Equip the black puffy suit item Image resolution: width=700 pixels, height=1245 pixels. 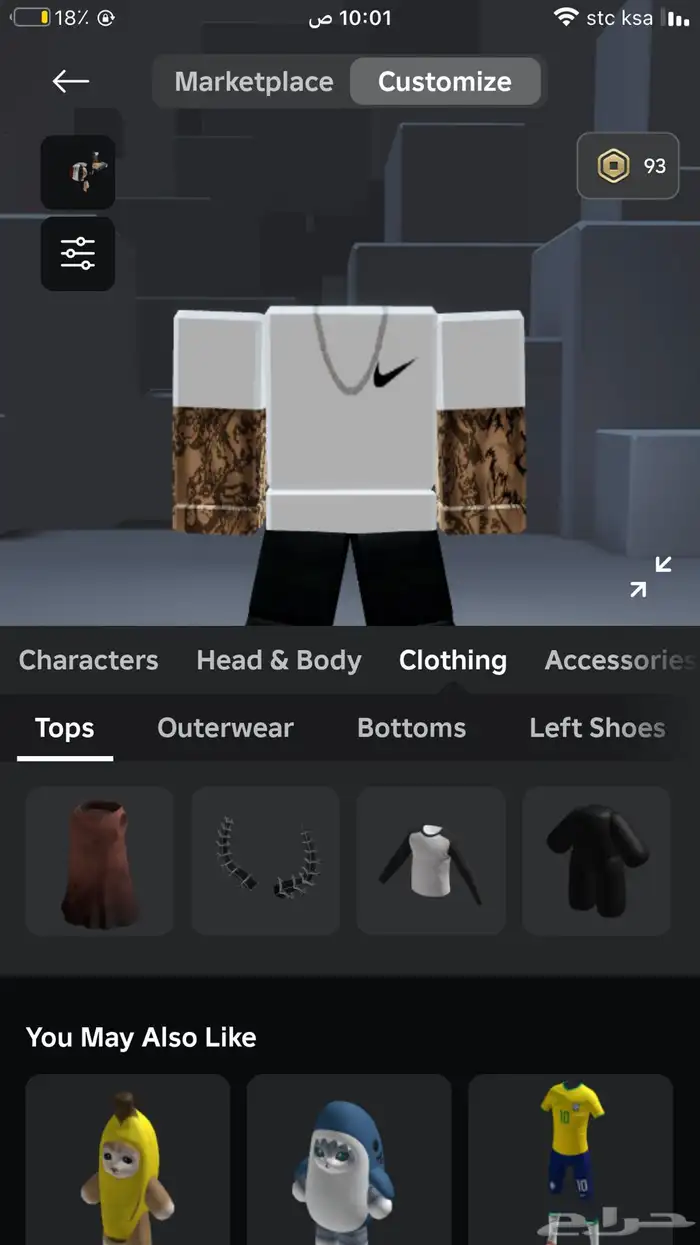[x=596, y=860]
